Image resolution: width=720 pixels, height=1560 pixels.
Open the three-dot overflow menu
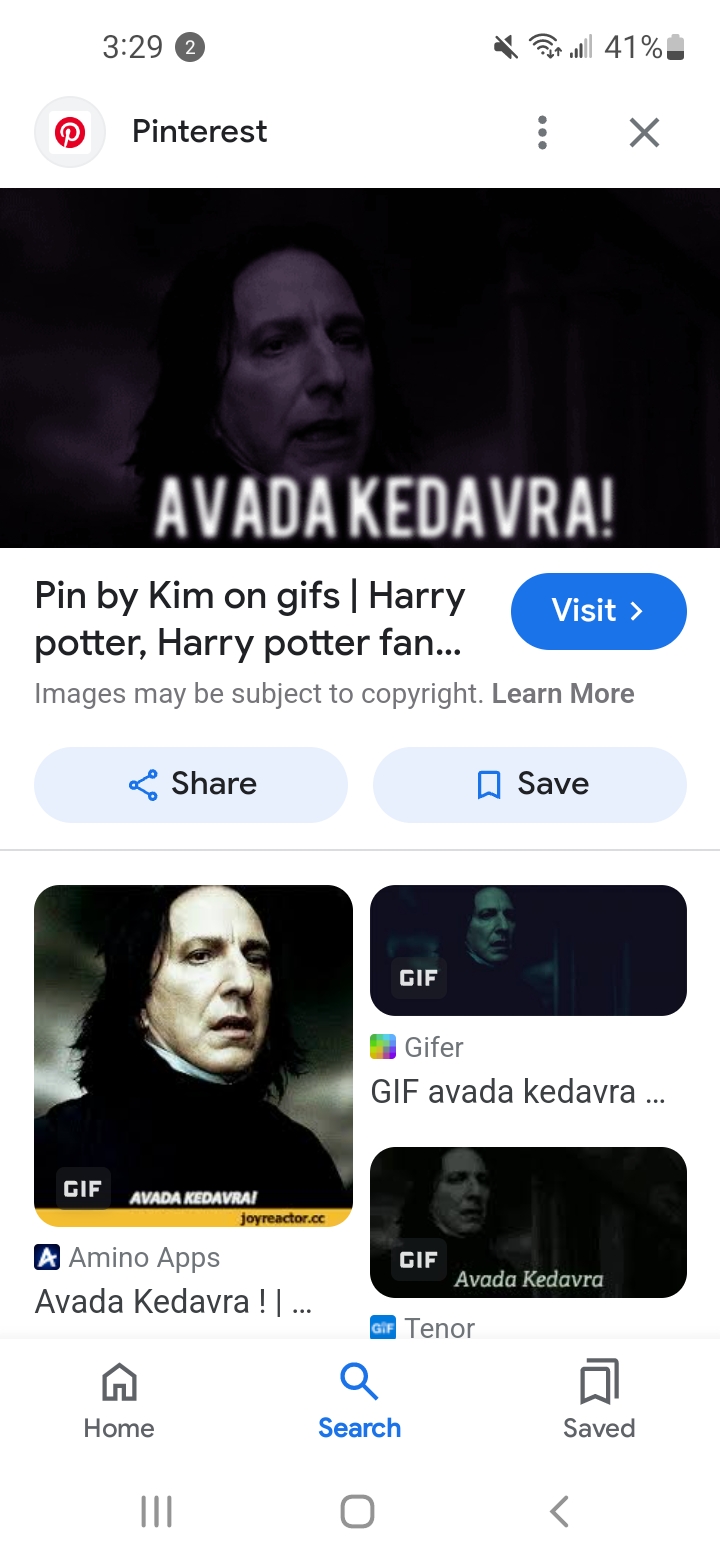coord(542,132)
